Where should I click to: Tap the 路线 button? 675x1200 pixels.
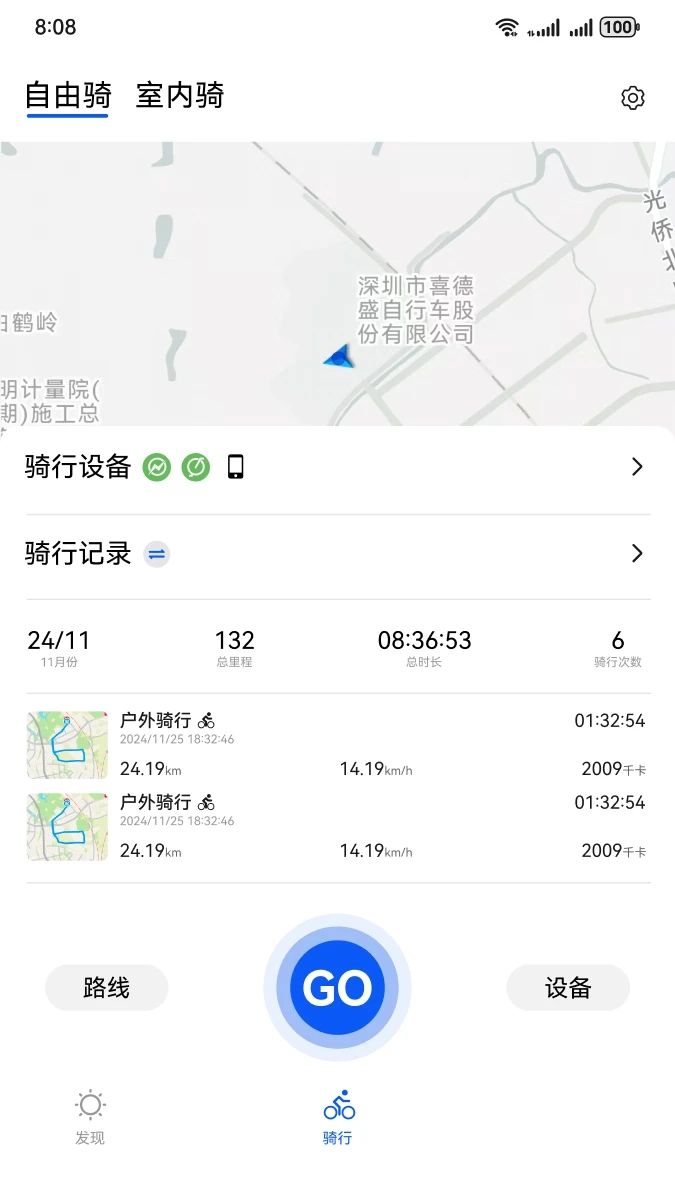(x=107, y=988)
